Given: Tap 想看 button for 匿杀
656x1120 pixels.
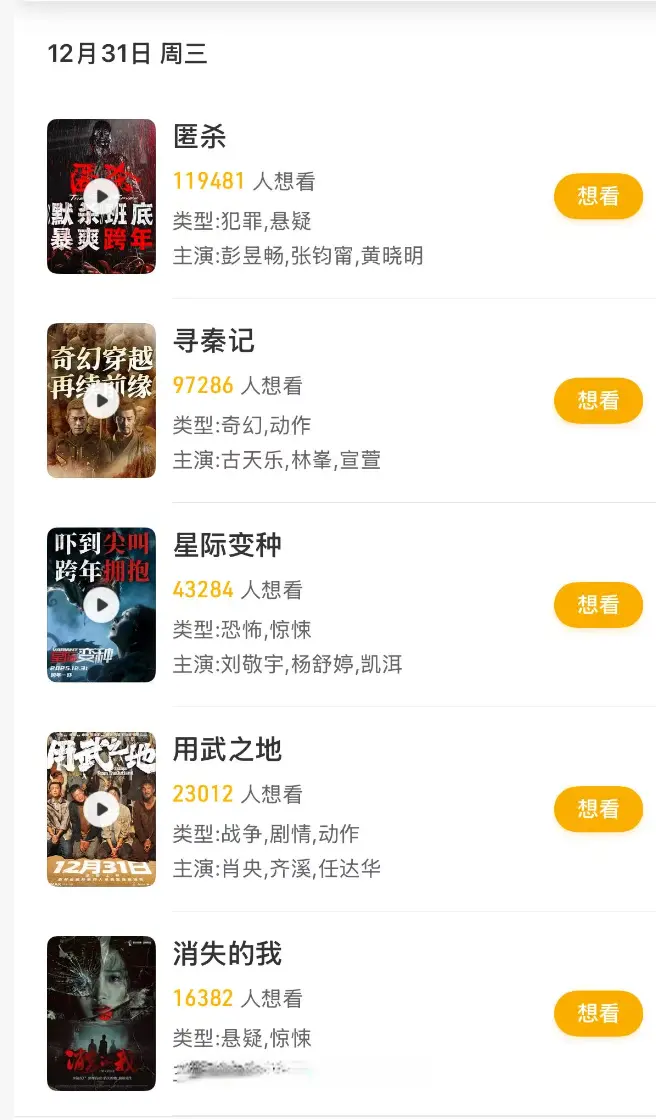Looking at the screenshot, I should pyautogui.click(x=598, y=196).
